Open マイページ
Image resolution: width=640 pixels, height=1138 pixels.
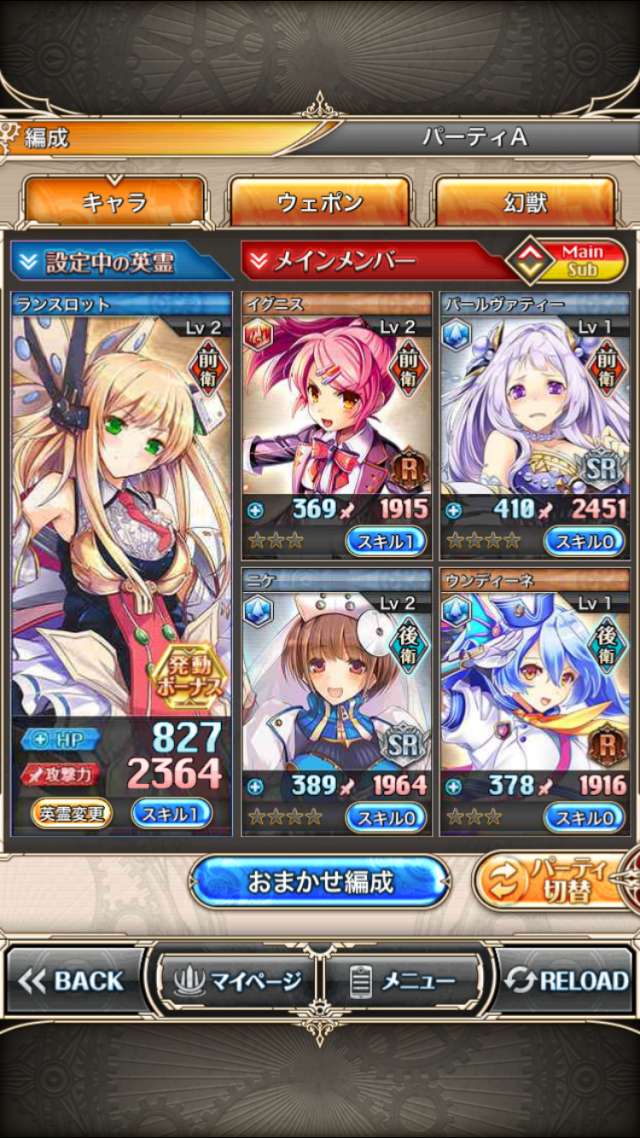pyautogui.click(x=233, y=981)
